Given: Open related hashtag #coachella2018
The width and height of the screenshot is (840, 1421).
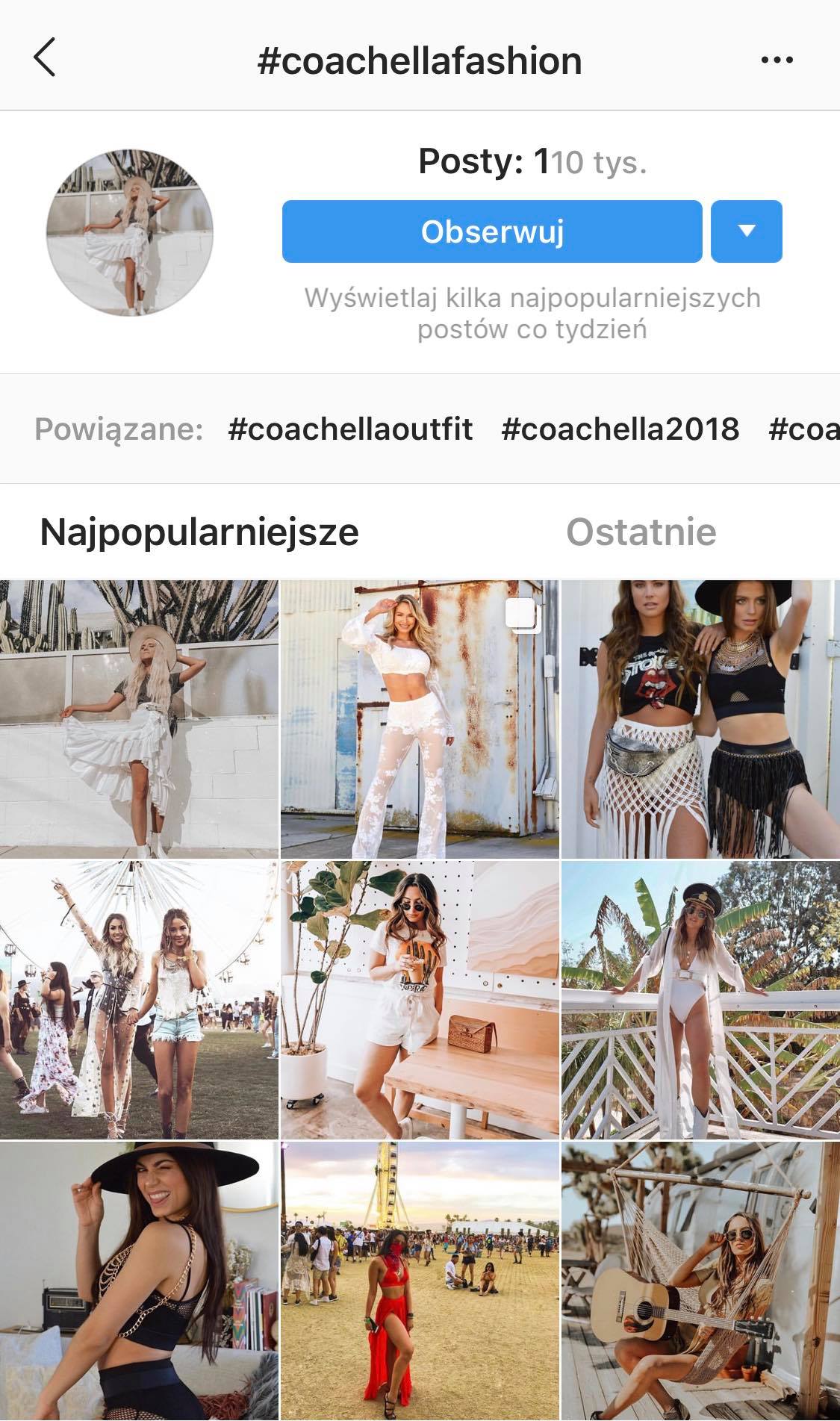Looking at the screenshot, I should pos(620,429).
